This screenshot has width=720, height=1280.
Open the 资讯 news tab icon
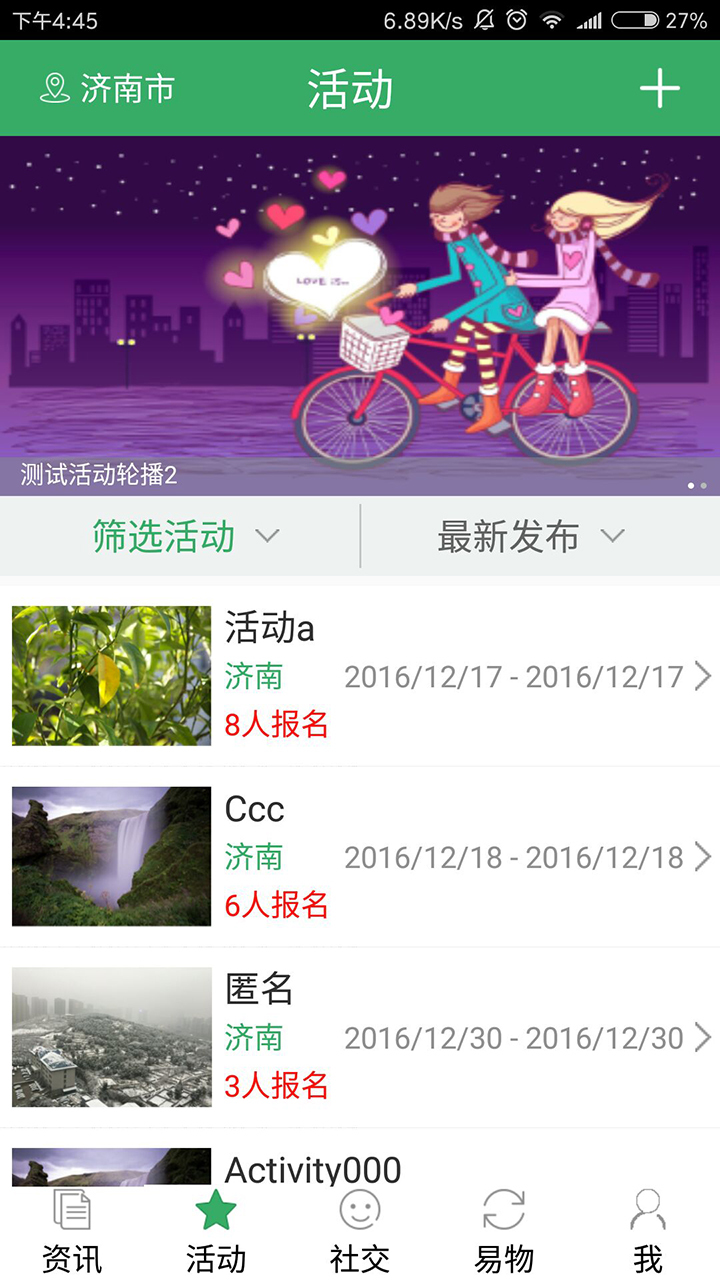click(x=71, y=1210)
